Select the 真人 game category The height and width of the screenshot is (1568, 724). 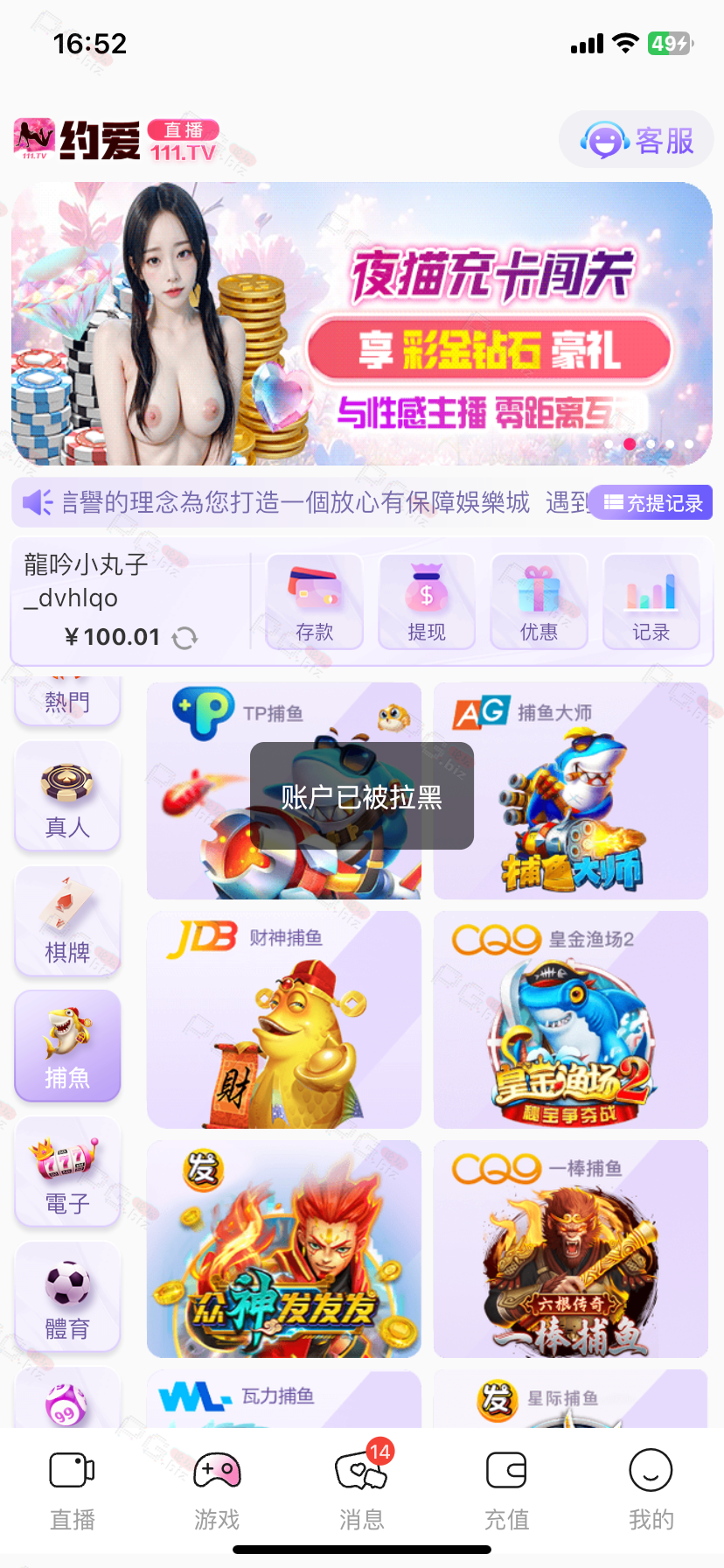[67, 796]
